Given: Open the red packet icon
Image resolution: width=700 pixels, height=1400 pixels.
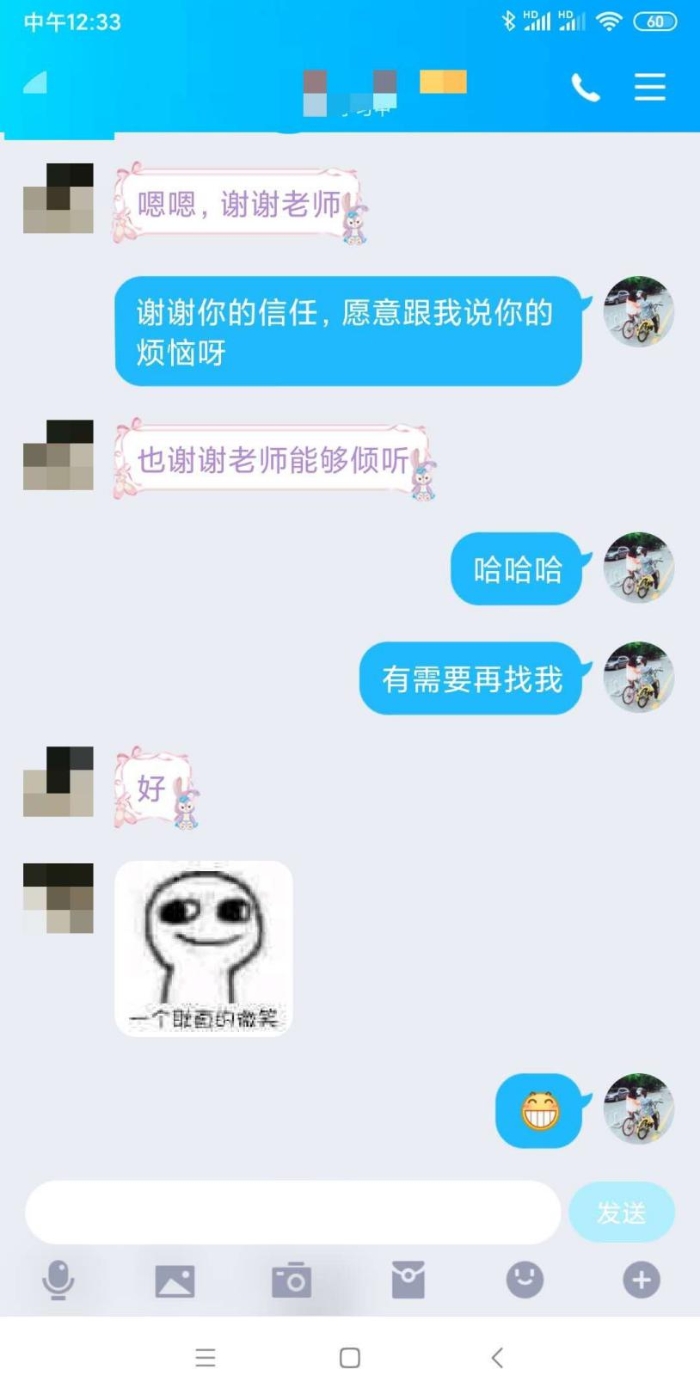Looking at the screenshot, I should pyautogui.click(x=408, y=1280).
